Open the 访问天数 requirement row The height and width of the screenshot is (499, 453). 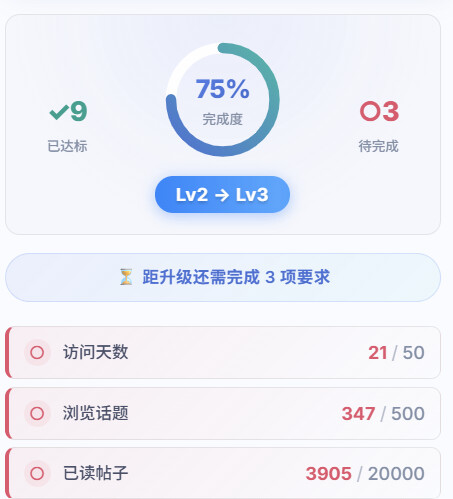[x=223, y=352]
